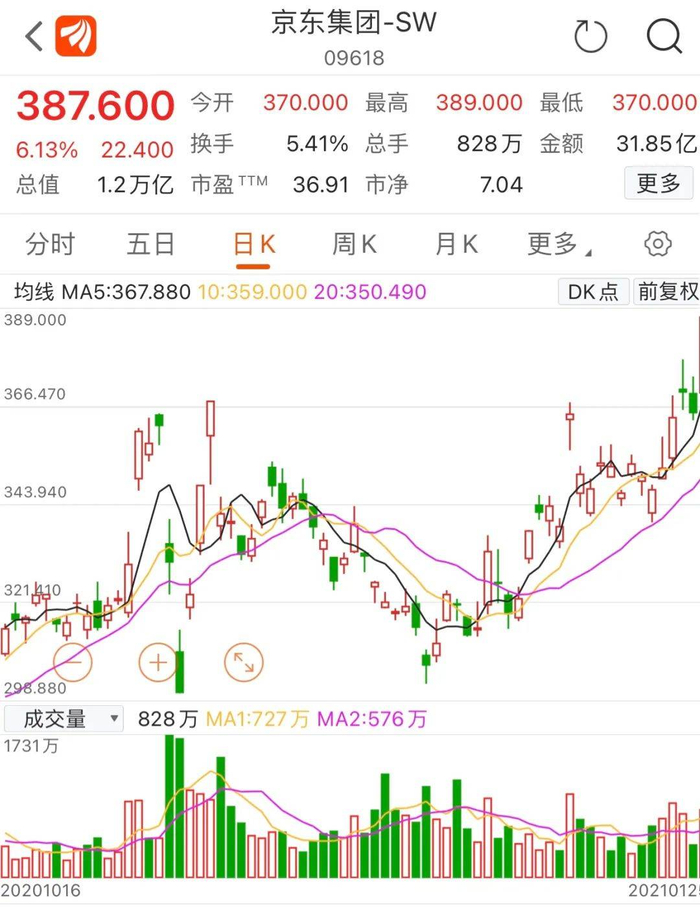Change the 前复权 adjustment setting
Screen dimensions: 700x910
[668, 292]
